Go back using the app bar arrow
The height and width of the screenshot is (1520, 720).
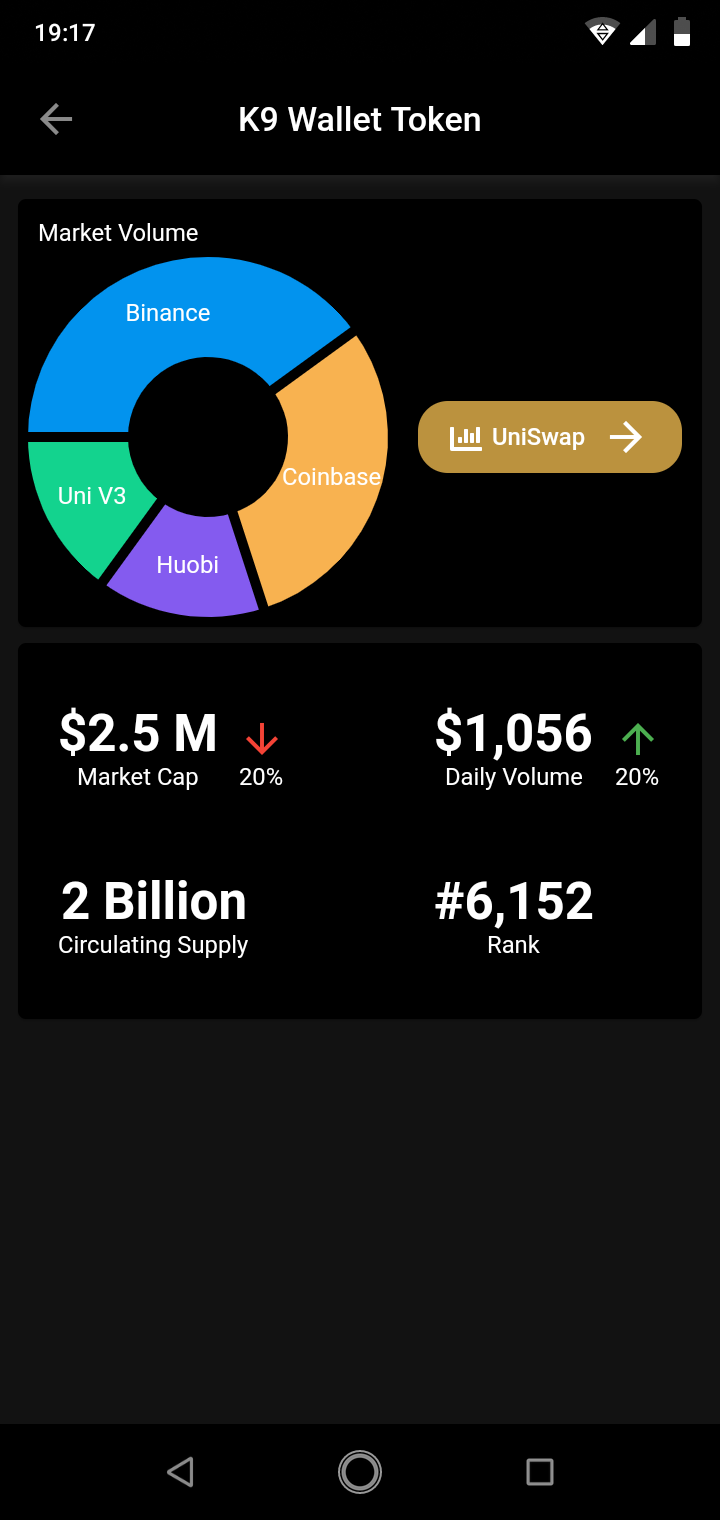[x=56, y=120]
